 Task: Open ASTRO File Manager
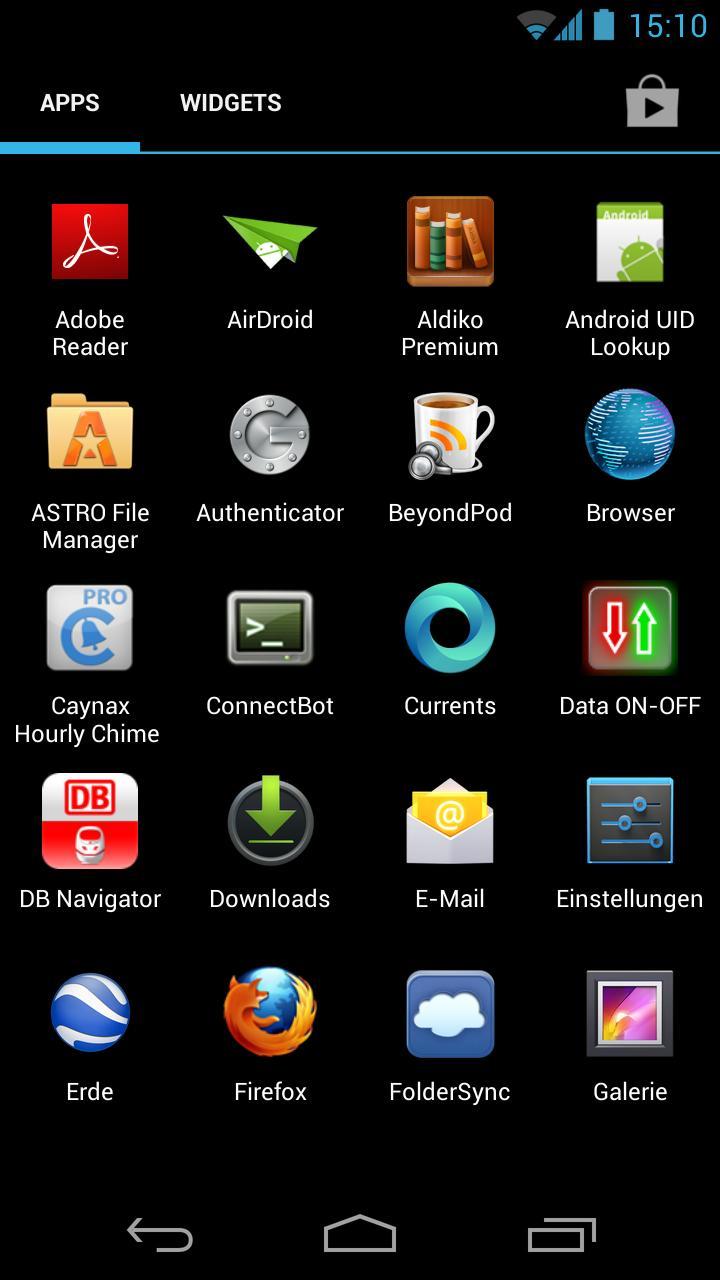pyautogui.click(x=90, y=435)
